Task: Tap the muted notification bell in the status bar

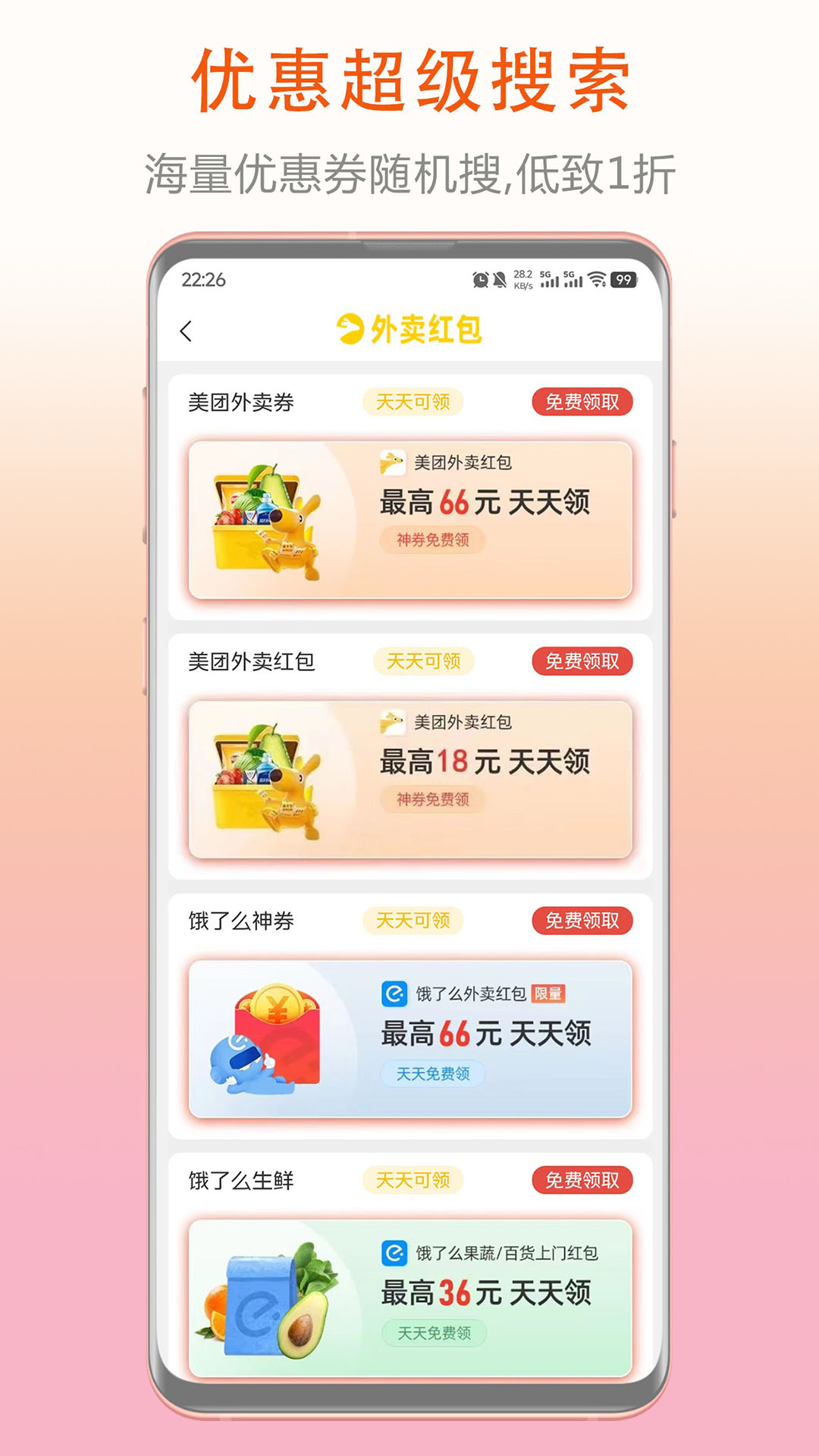Action: click(500, 278)
